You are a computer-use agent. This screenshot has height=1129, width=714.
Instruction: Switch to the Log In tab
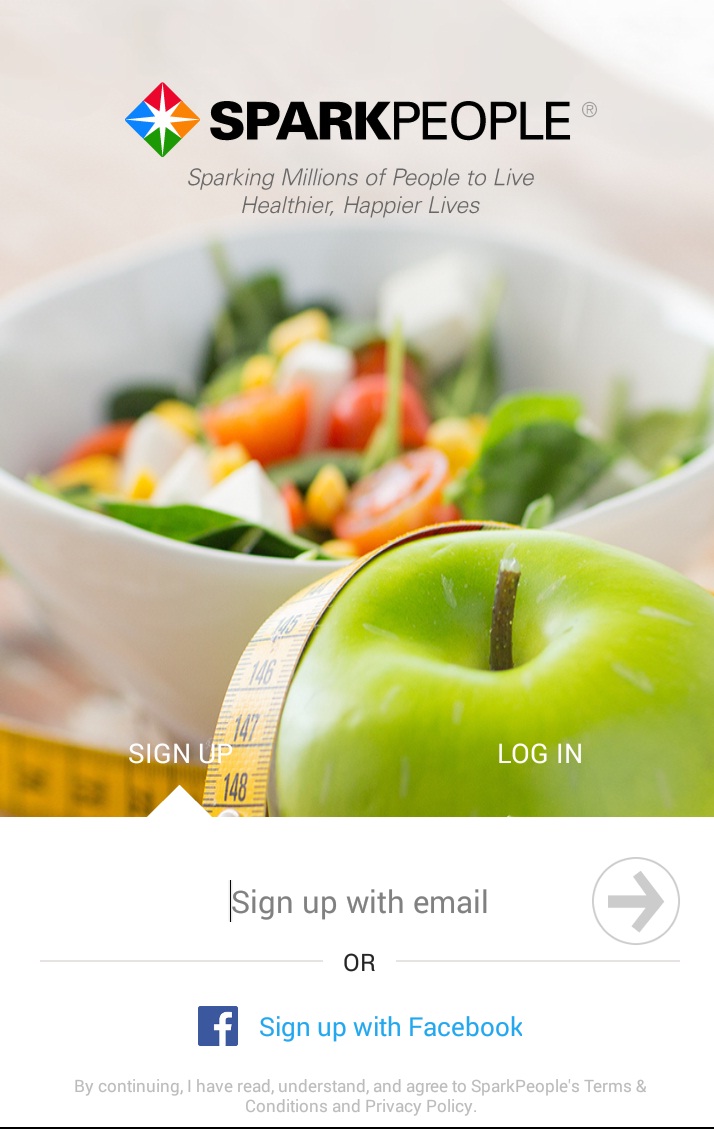[539, 754]
